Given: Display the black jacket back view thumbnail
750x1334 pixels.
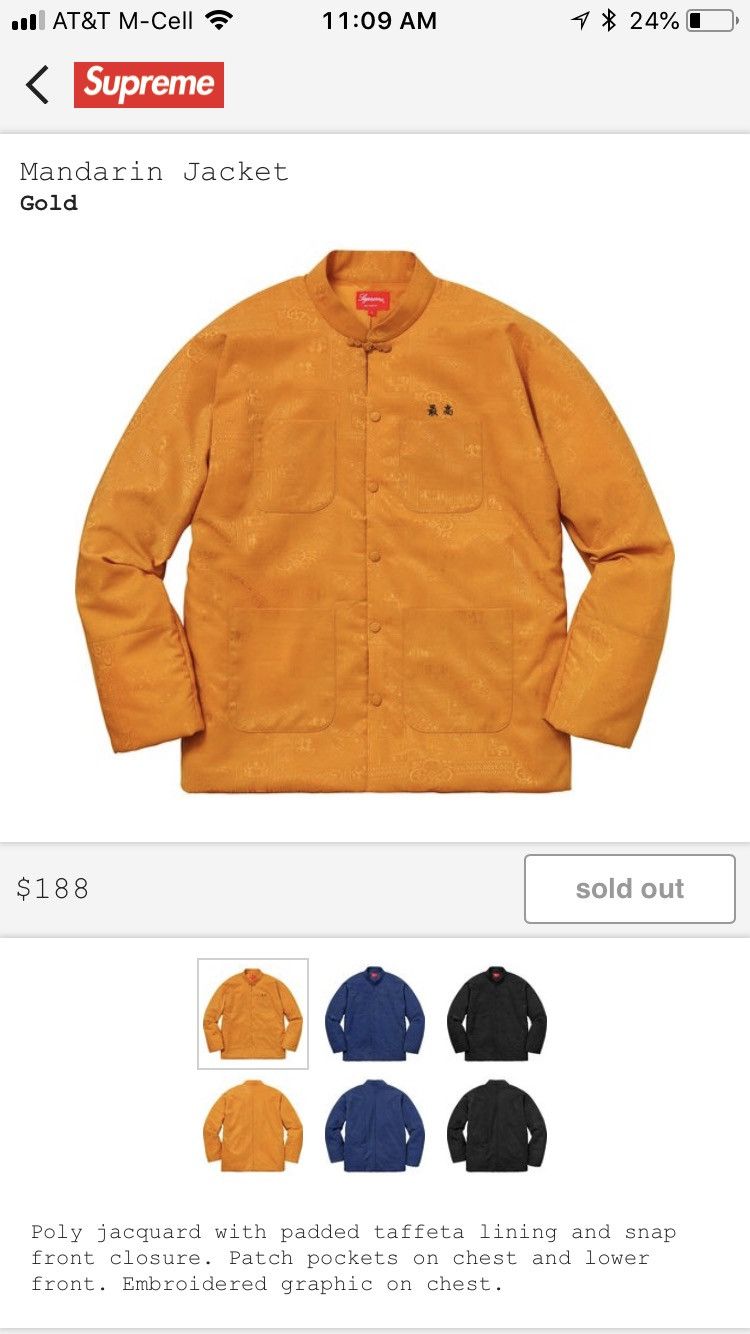Looking at the screenshot, I should point(497,1126).
